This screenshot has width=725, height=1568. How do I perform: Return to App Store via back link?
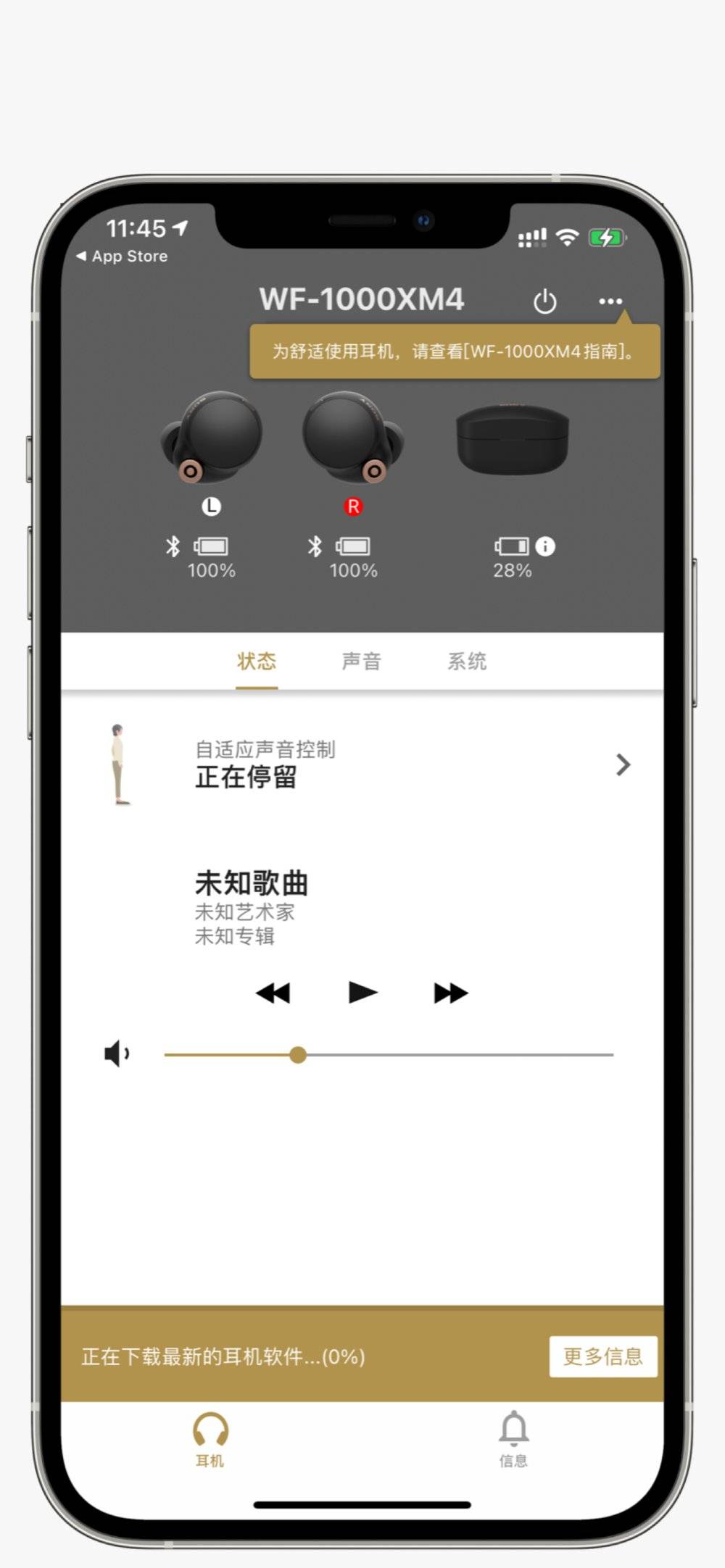(x=123, y=257)
